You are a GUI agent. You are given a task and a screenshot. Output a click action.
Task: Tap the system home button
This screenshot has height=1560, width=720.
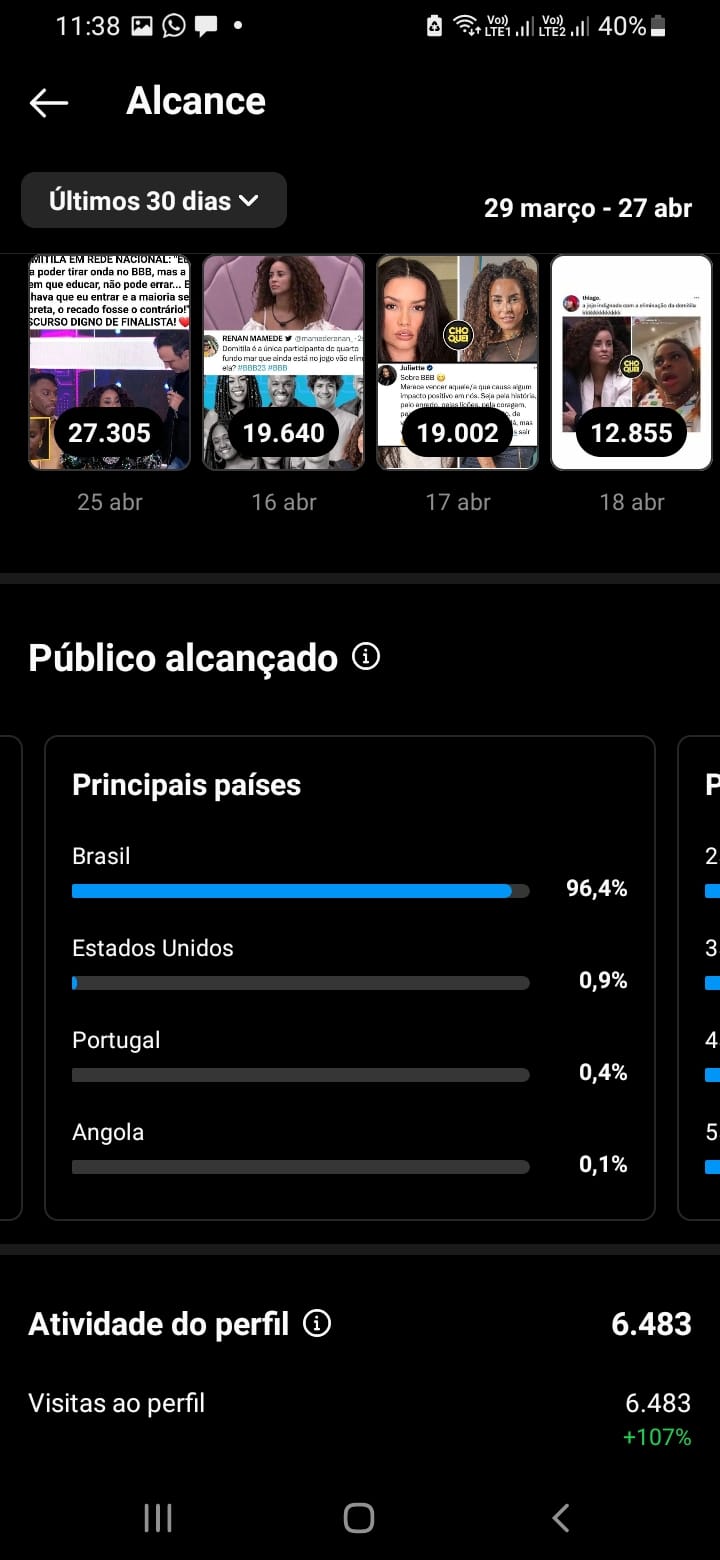[359, 1518]
